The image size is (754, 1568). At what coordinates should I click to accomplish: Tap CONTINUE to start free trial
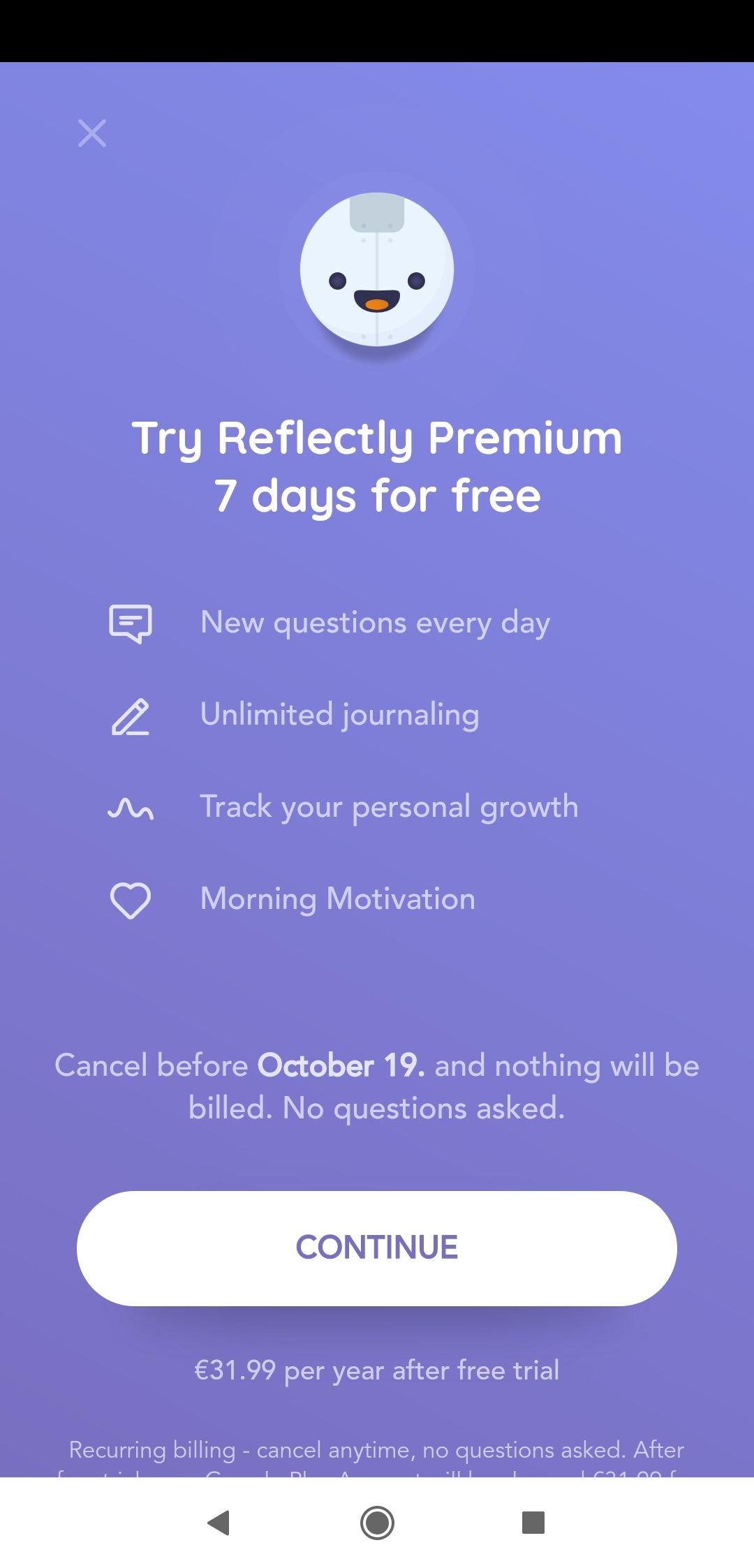point(377,1248)
